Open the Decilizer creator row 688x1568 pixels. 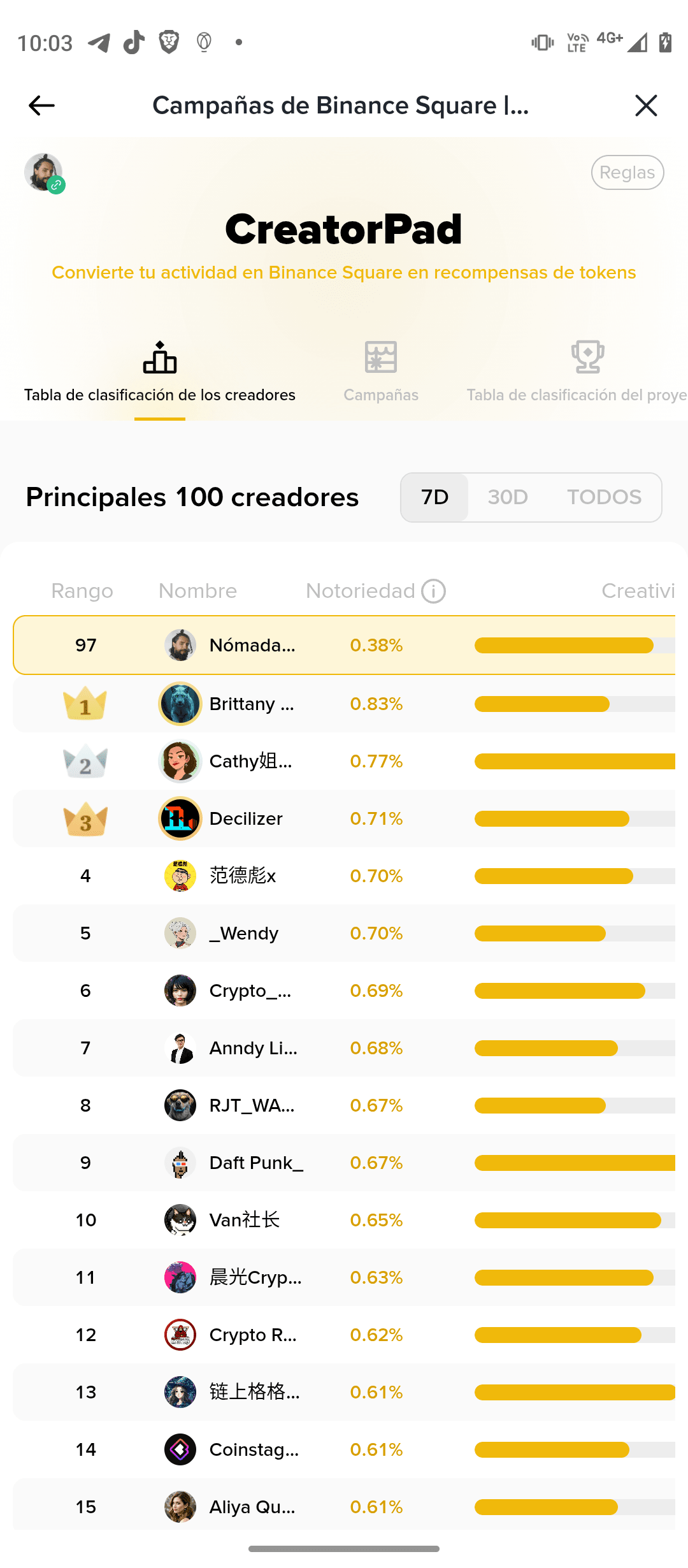click(x=344, y=818)
